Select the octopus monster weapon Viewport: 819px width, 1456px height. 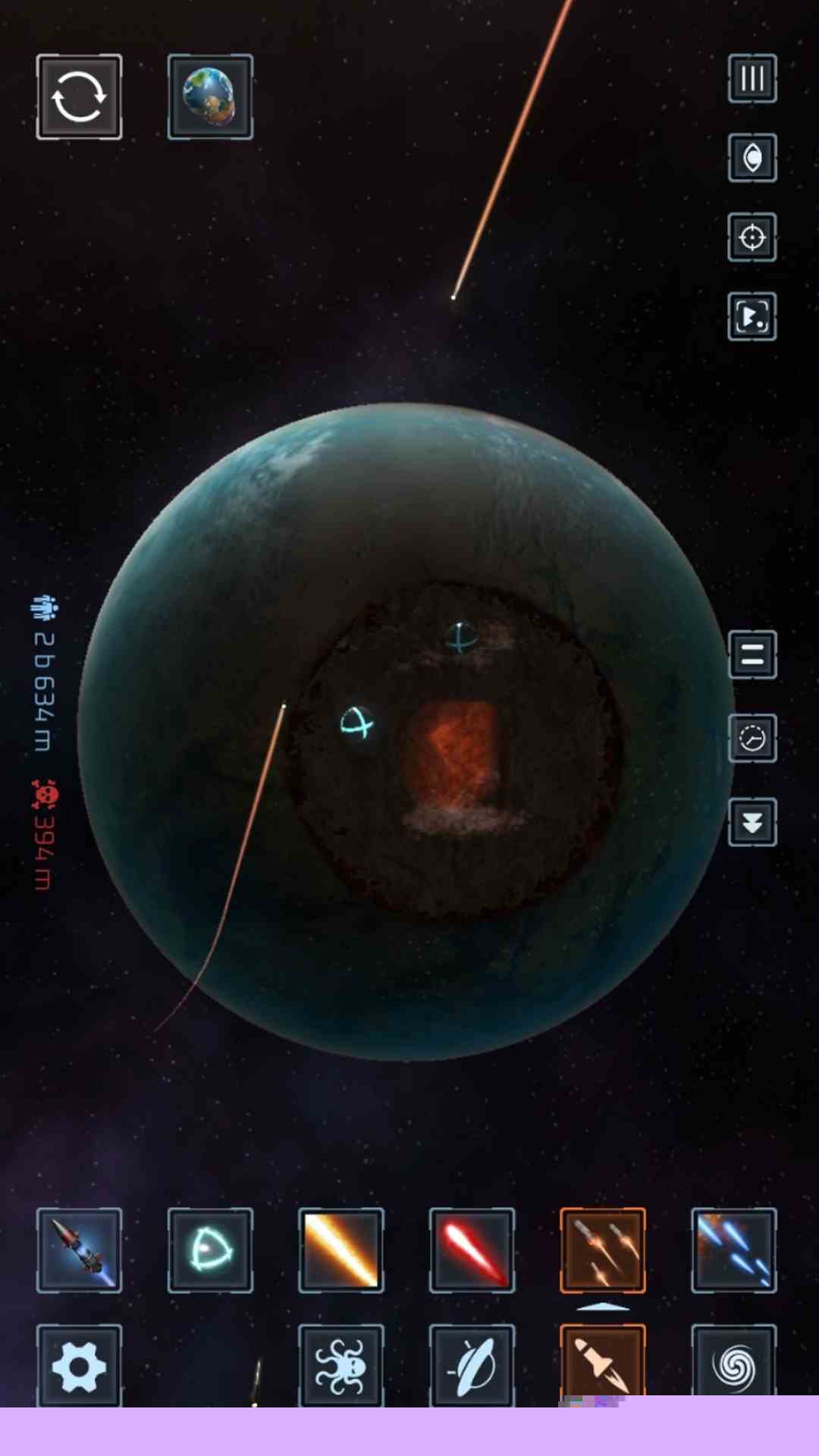click(340, 1365)
